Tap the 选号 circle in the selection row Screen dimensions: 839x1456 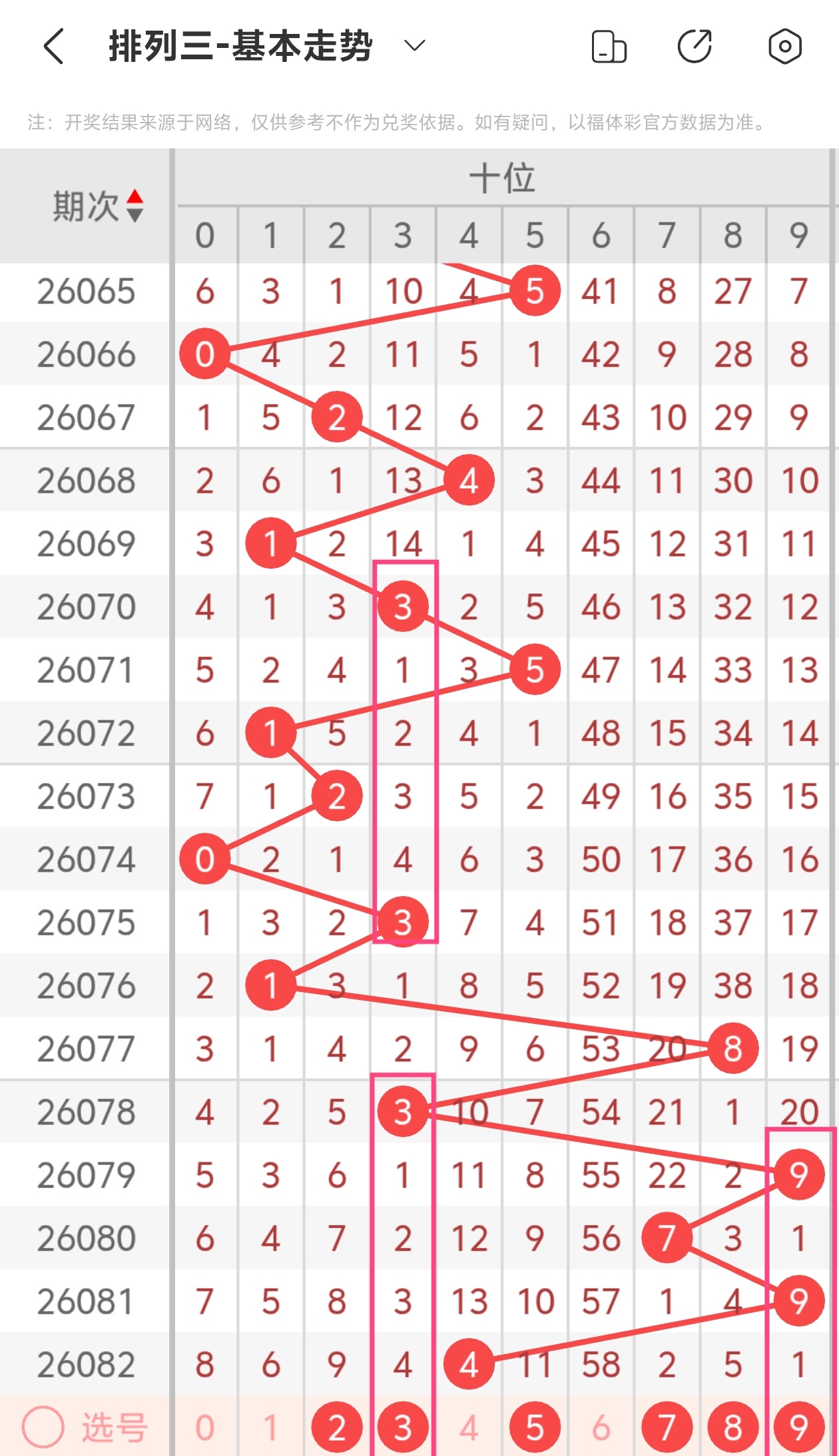pos(43,1427)
